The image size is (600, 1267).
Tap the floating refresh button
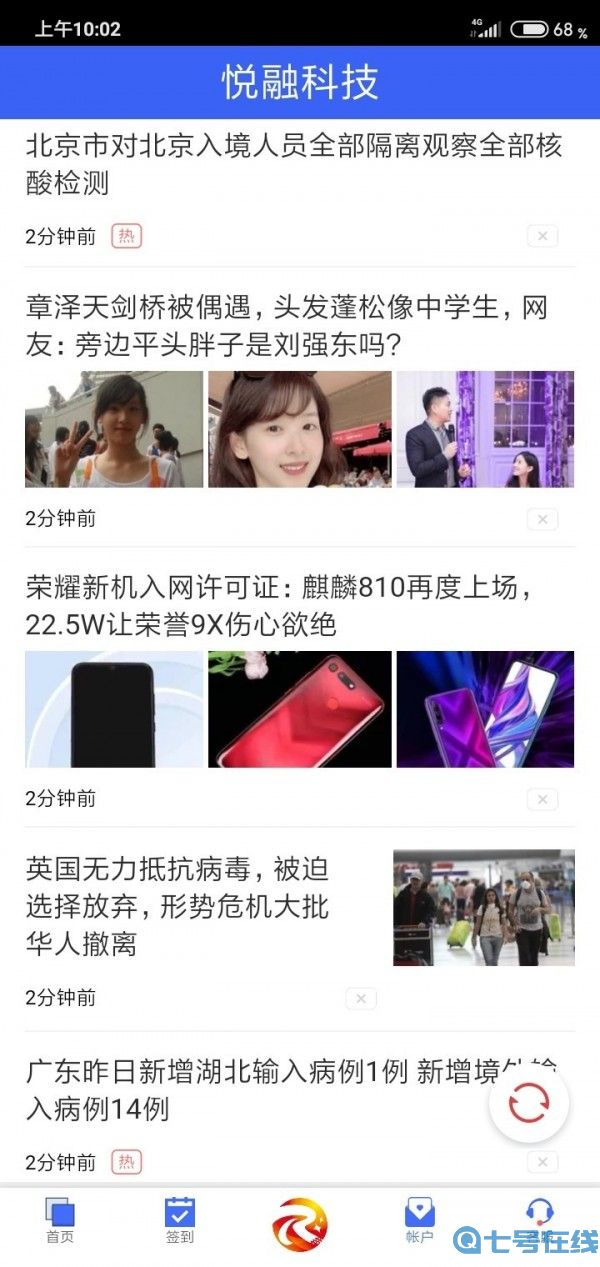point(529,1105)
